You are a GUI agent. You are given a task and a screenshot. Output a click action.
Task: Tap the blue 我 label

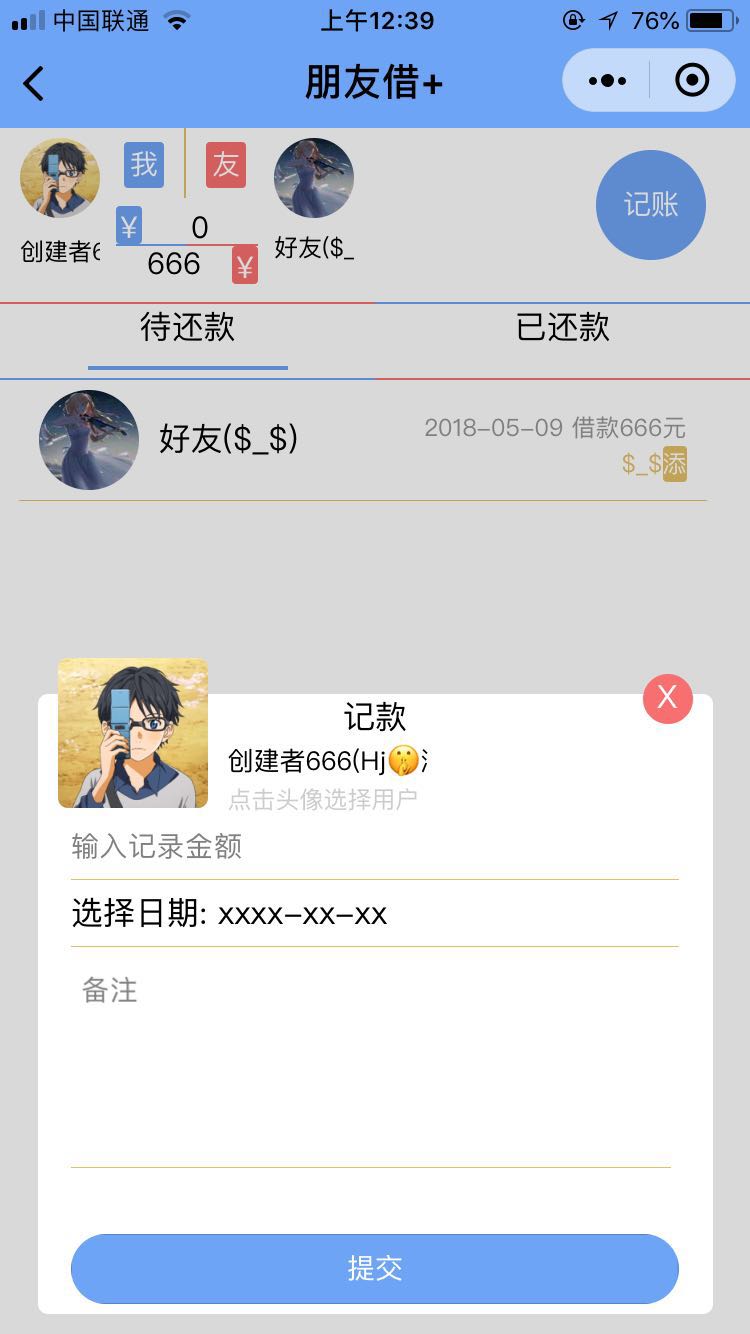[x=144, y=165]
